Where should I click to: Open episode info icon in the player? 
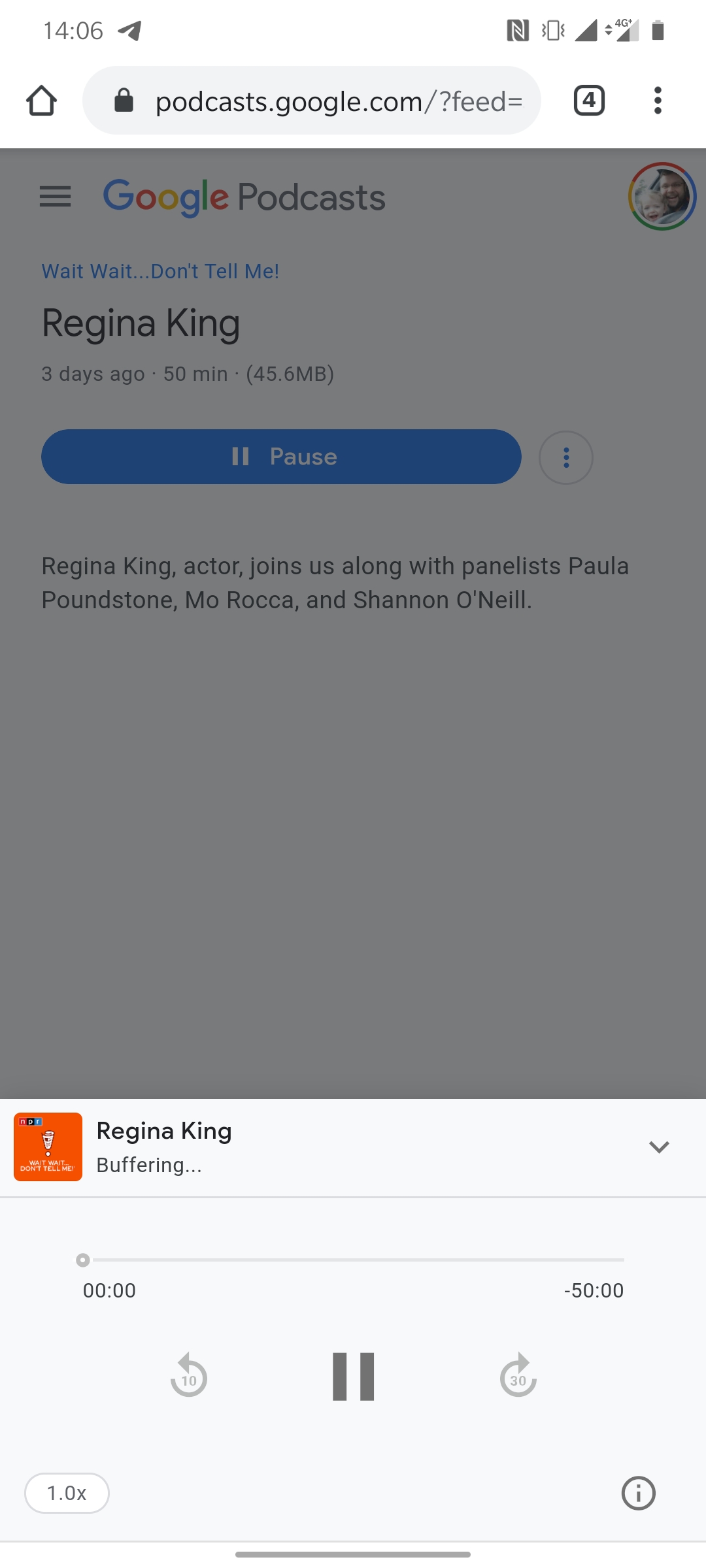(x=638, y=1493)
